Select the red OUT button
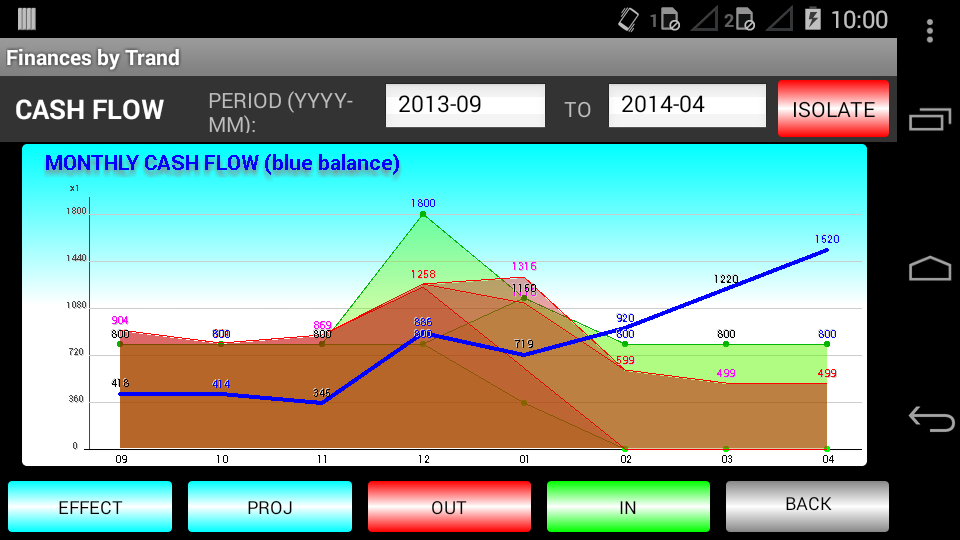Screen dimensions: 960x540 (449, 506)
